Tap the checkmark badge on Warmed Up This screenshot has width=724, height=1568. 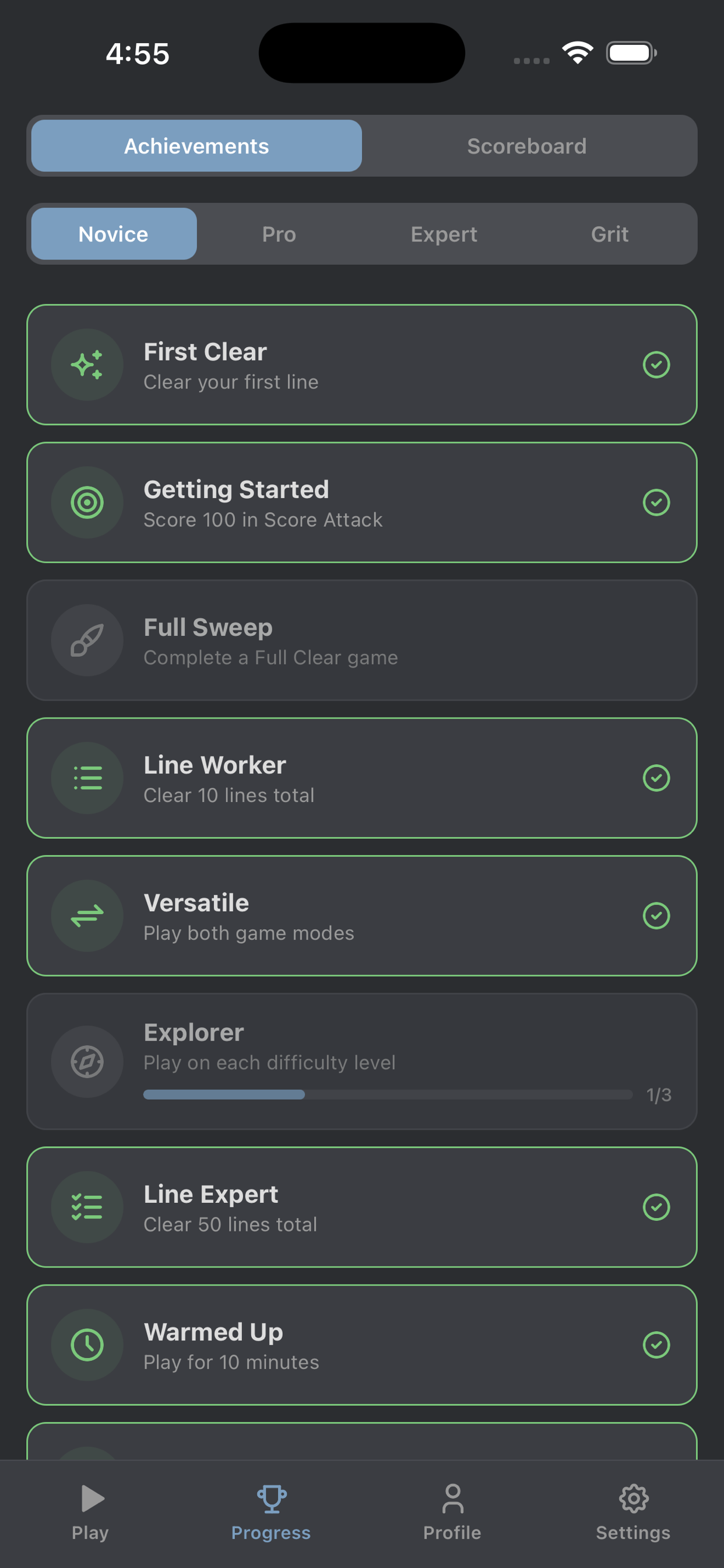point(656,1346)
